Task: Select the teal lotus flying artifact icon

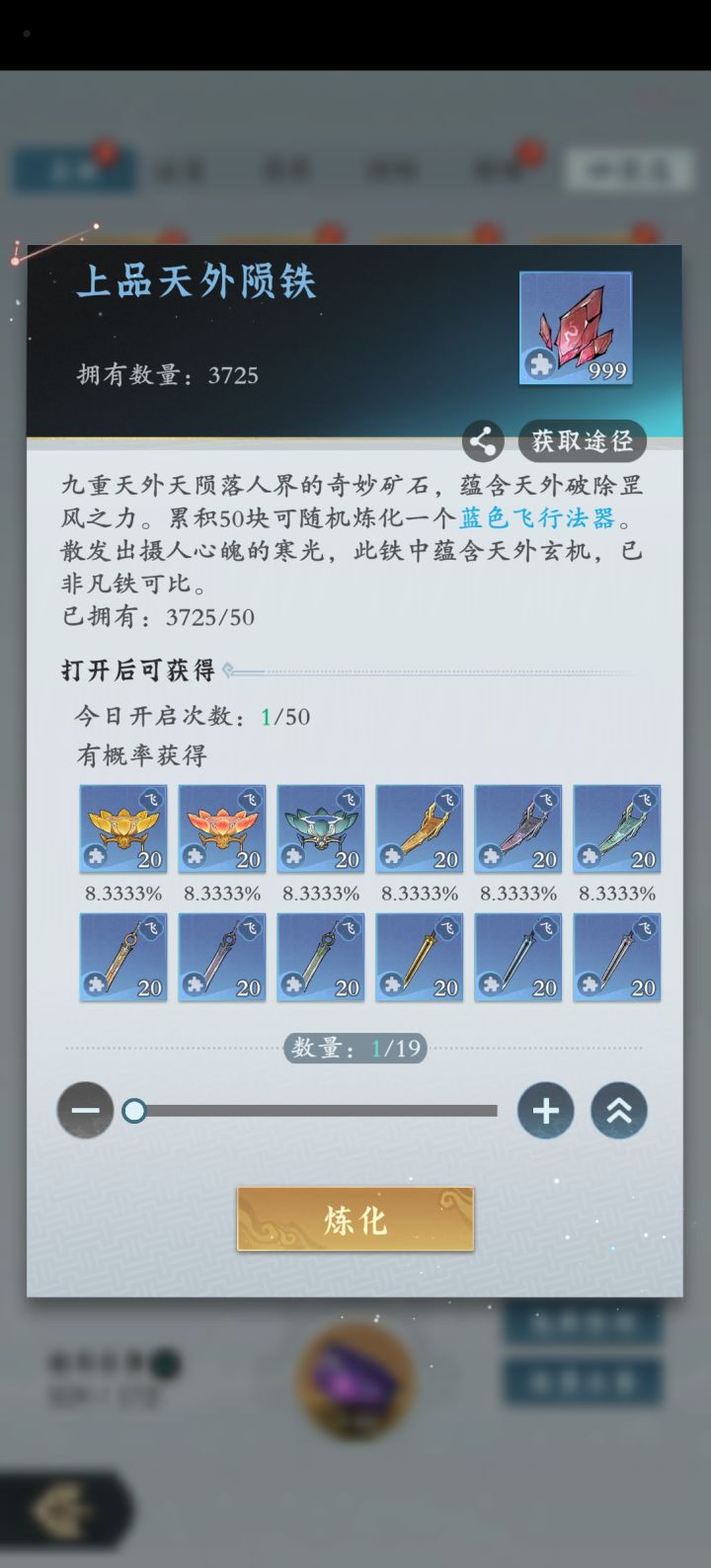Action: (321, 829)
